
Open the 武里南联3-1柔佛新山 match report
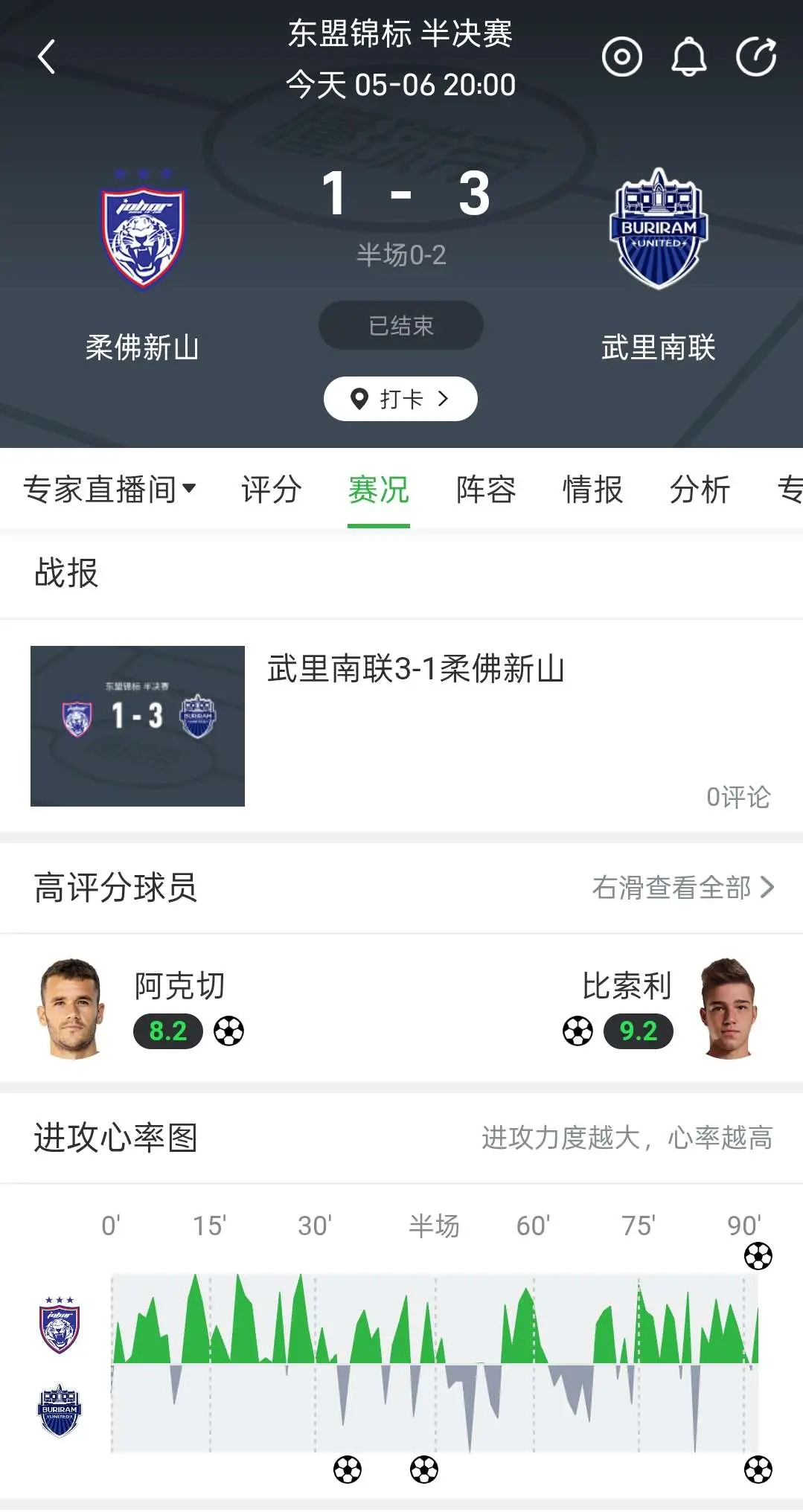coord(401,725)
